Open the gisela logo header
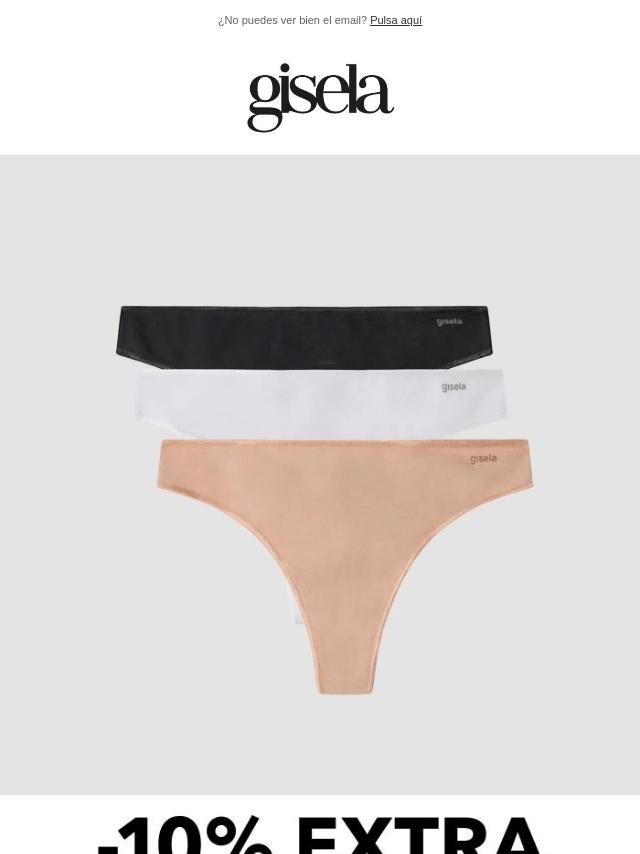The image size is (640, 854). coord(320,97)
